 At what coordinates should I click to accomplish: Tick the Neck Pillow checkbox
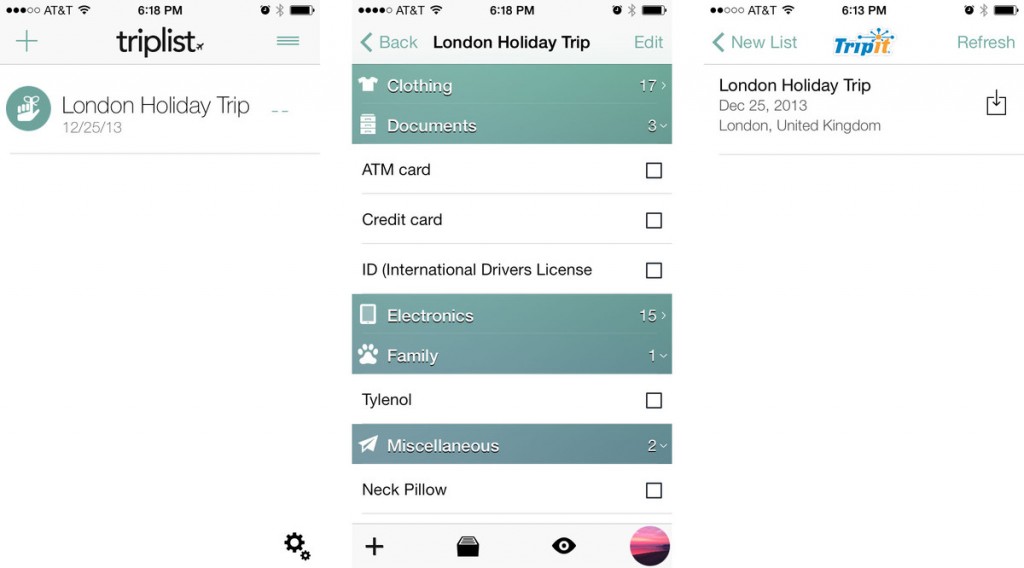tap(654, 491)
